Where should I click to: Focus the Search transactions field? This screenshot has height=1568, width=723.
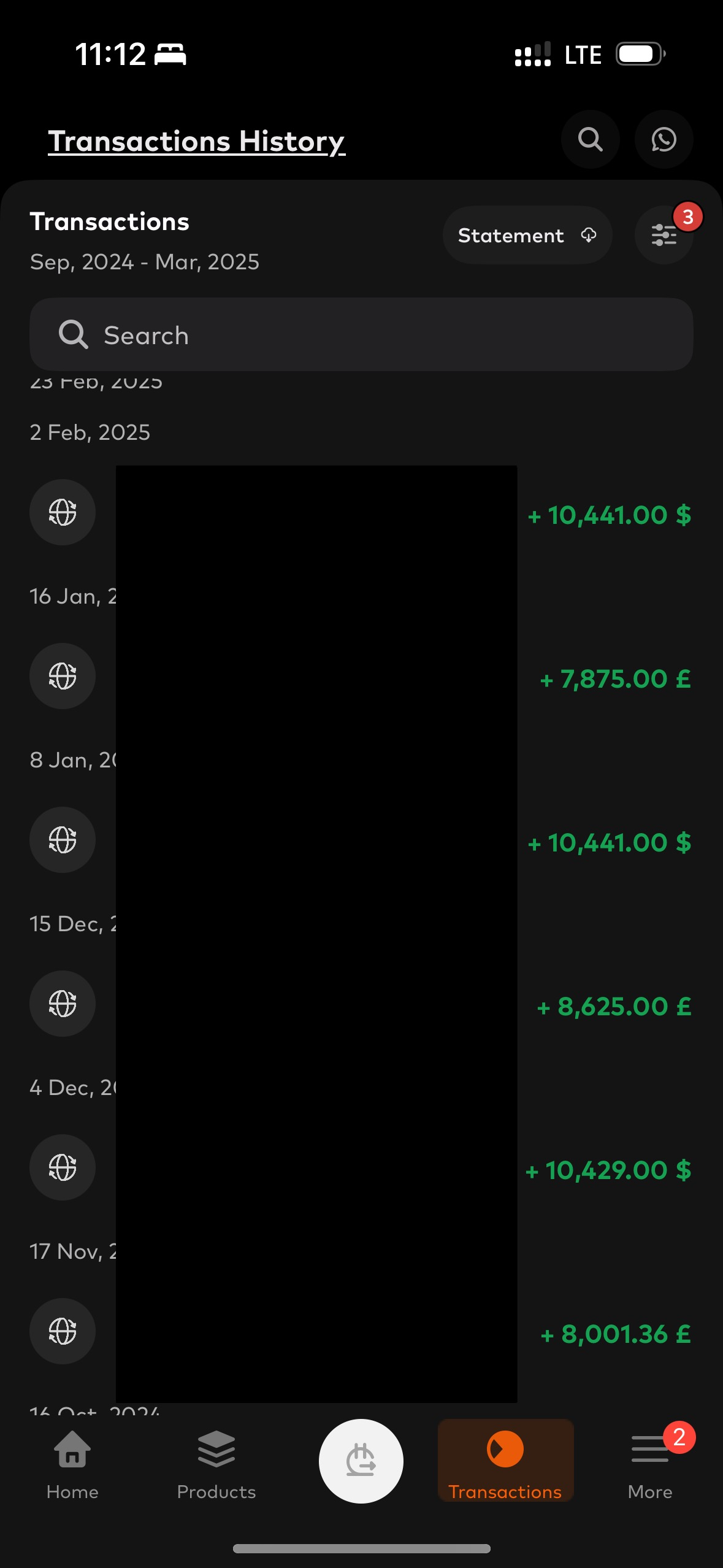[361, 335]
